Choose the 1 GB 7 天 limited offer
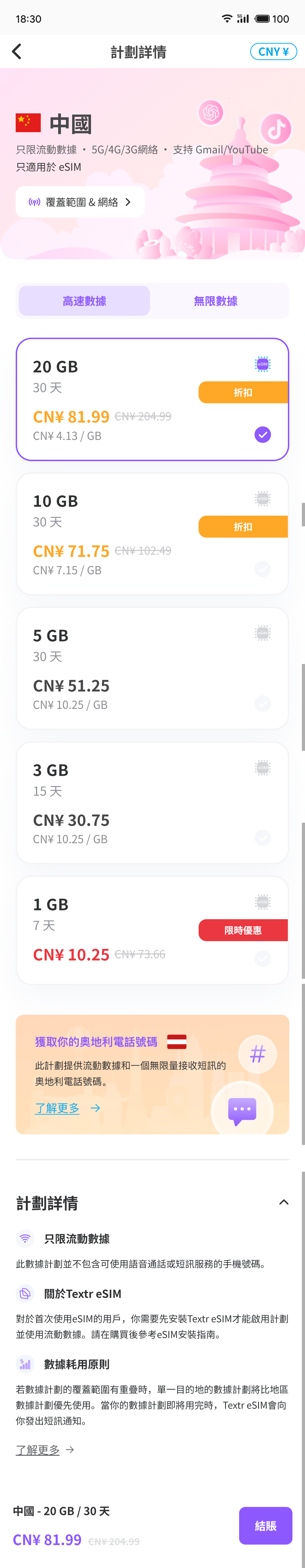Image resolution: width=305 pixels, height=1568 pixels. pyautogui.click(x=152, y=930)
